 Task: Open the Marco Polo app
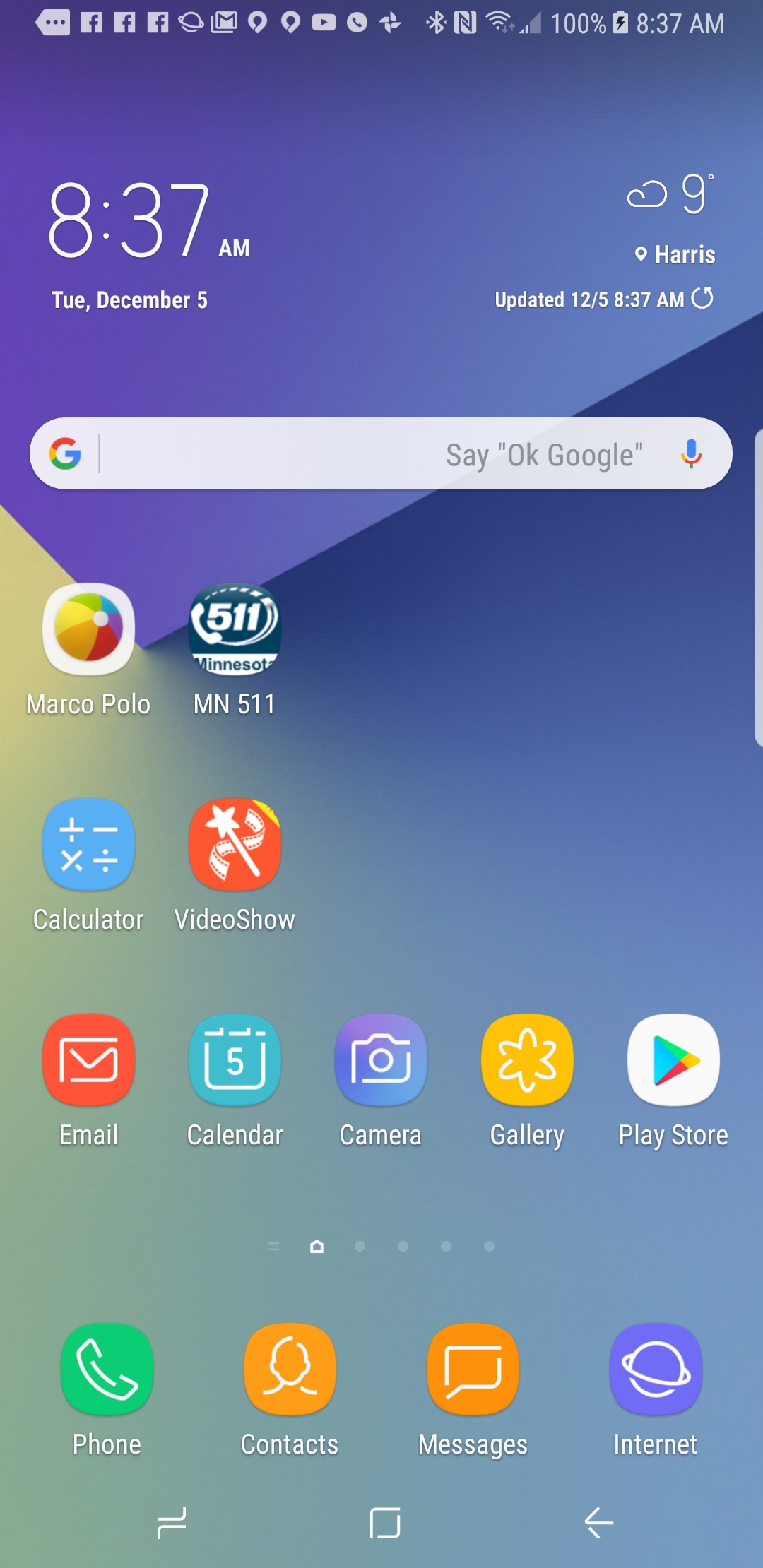click(88, 629)
